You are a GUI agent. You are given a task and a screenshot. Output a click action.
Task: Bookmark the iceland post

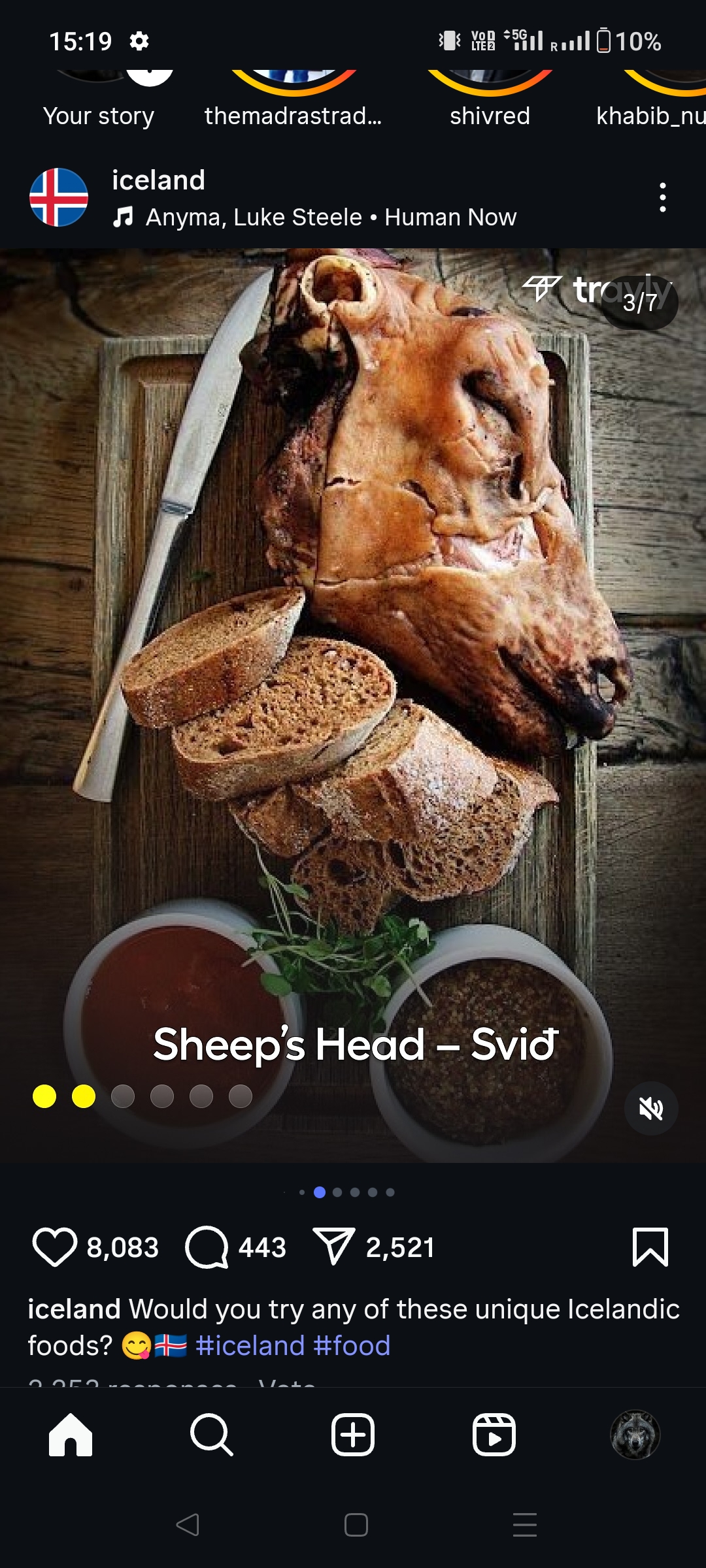(650, 1247)
